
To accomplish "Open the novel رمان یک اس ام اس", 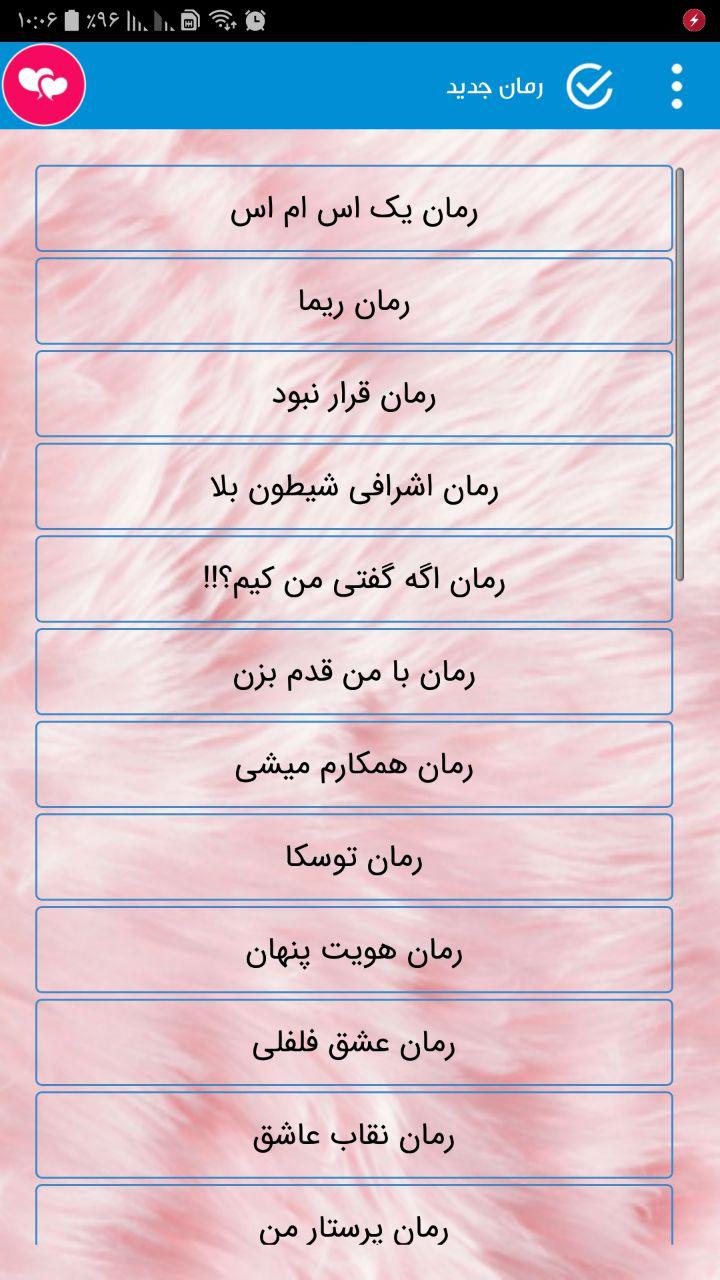I will (353, 208).
